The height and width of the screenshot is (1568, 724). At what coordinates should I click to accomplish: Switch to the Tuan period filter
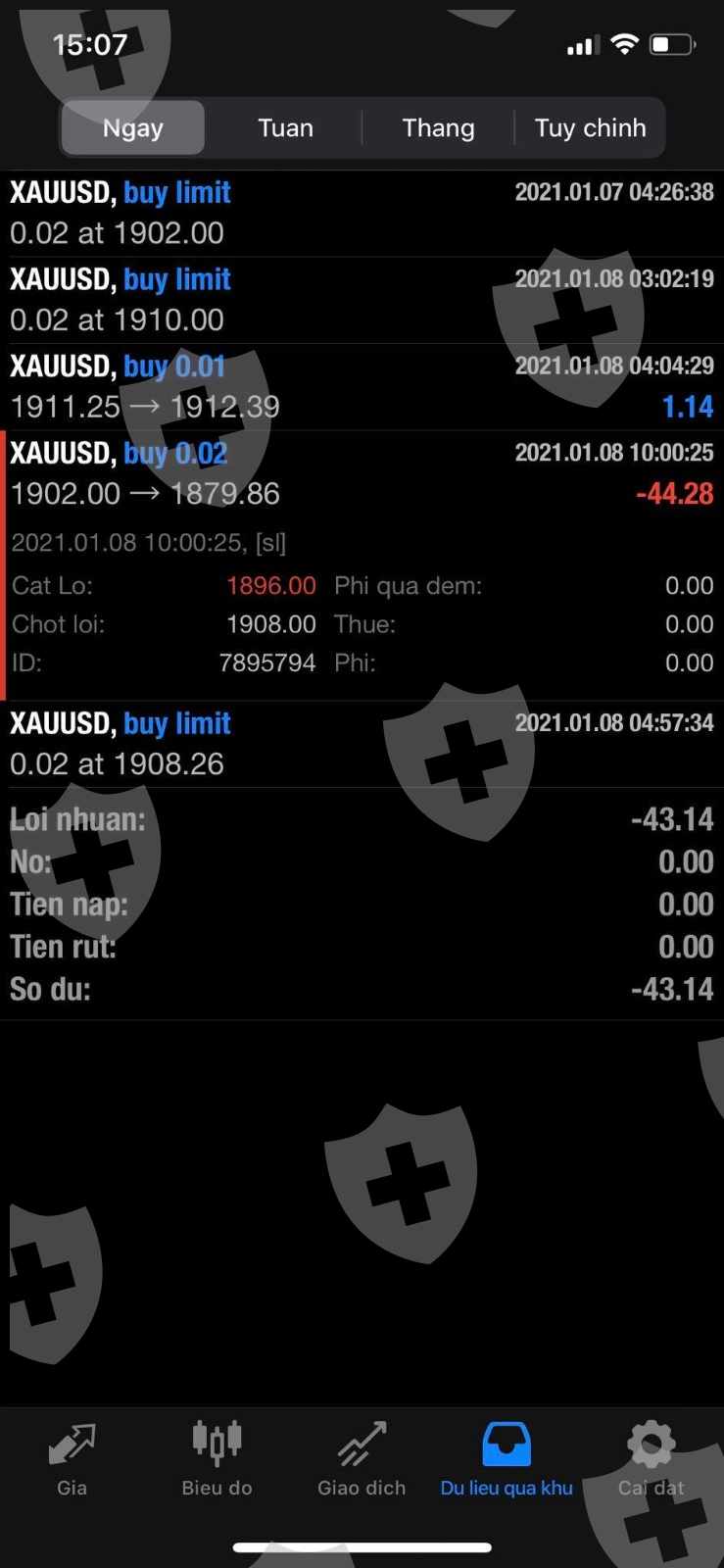pos(285,127)
